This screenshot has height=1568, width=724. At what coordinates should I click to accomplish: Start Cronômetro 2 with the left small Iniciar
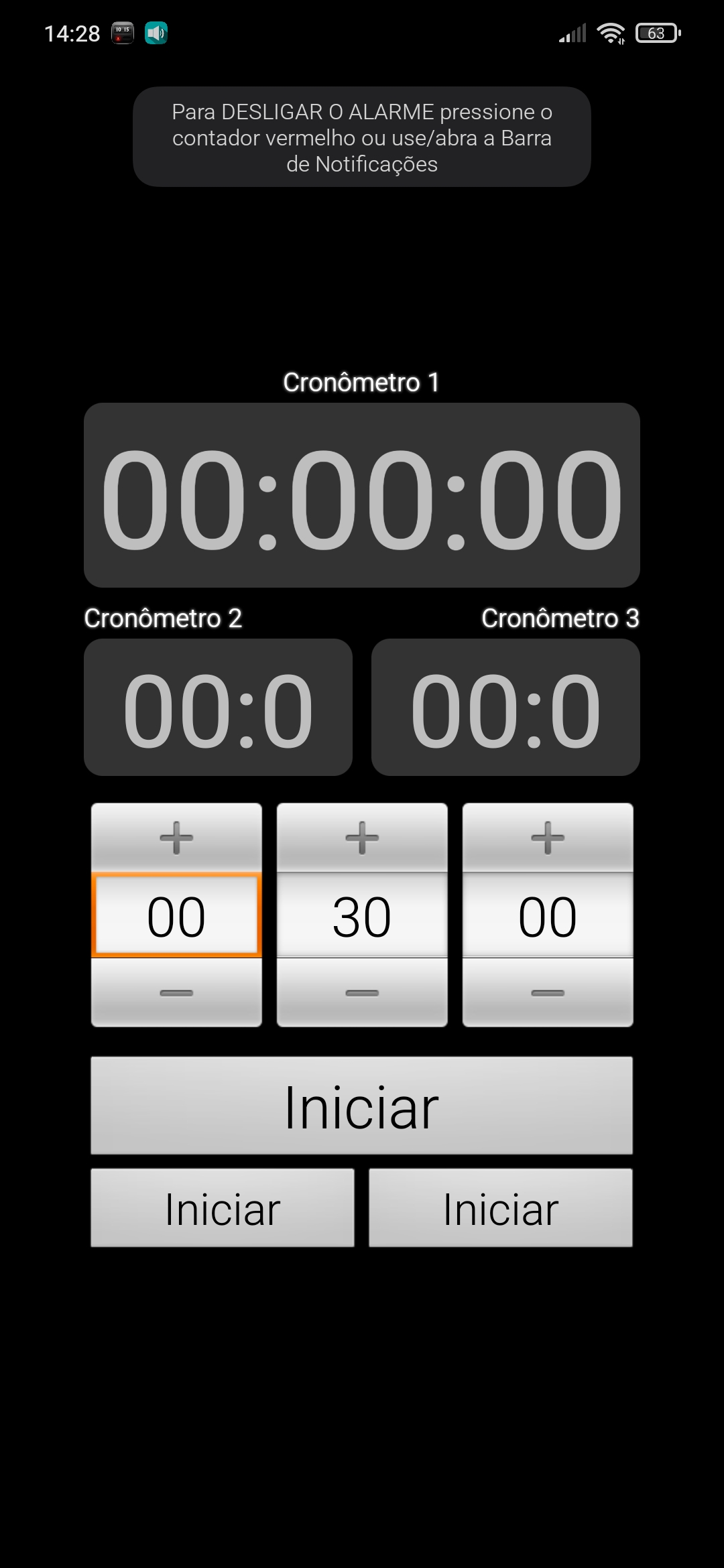pos(223,1208)
